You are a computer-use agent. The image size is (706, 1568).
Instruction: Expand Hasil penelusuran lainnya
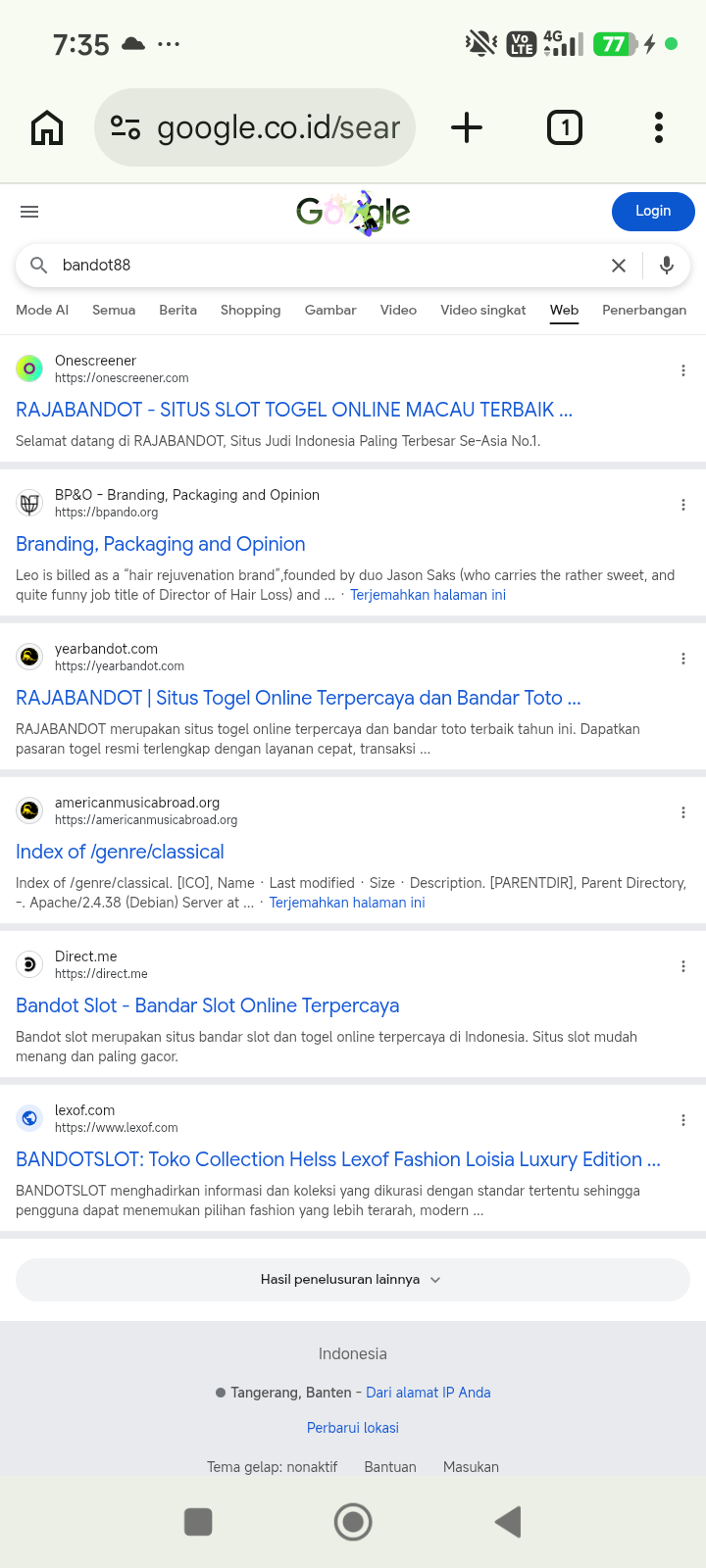(353, 1280)
